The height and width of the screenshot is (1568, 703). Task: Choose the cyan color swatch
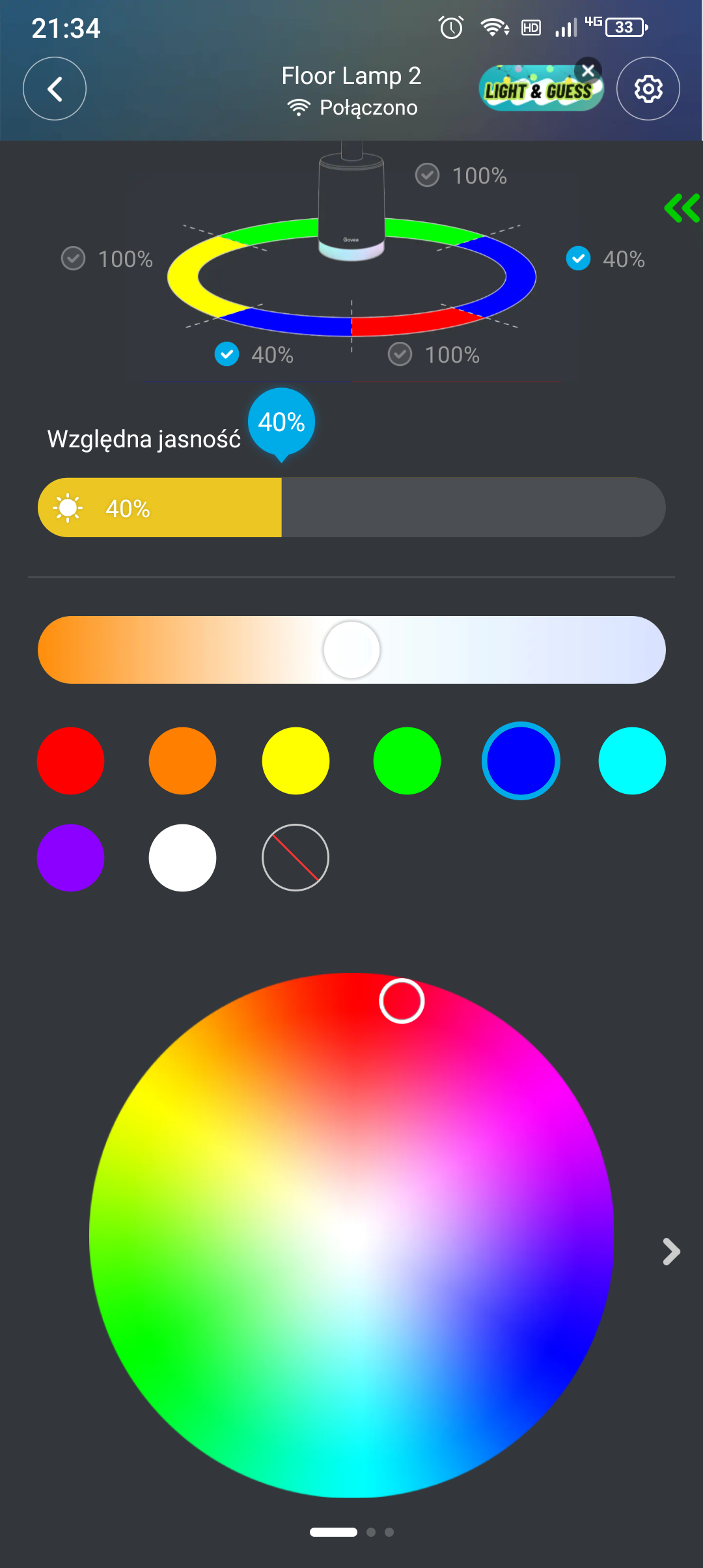tap(632, 761)
